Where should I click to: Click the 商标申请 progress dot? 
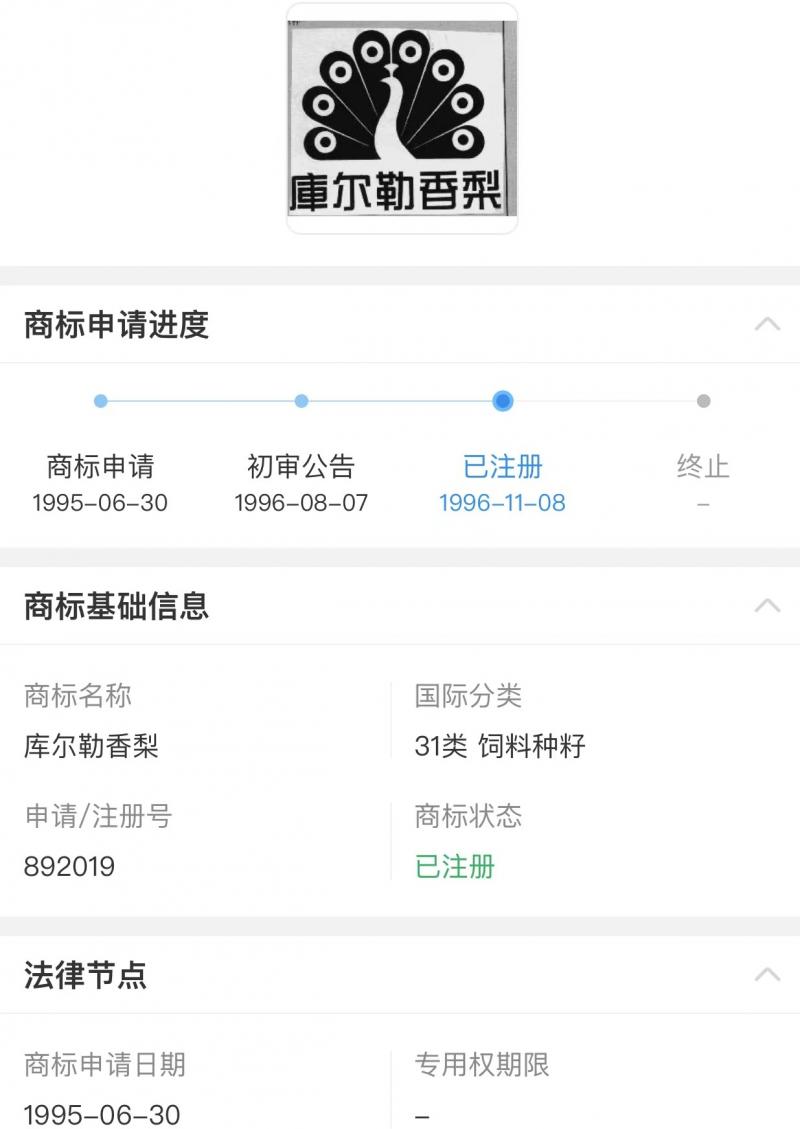pyautogui.click(x=100, y=401)
